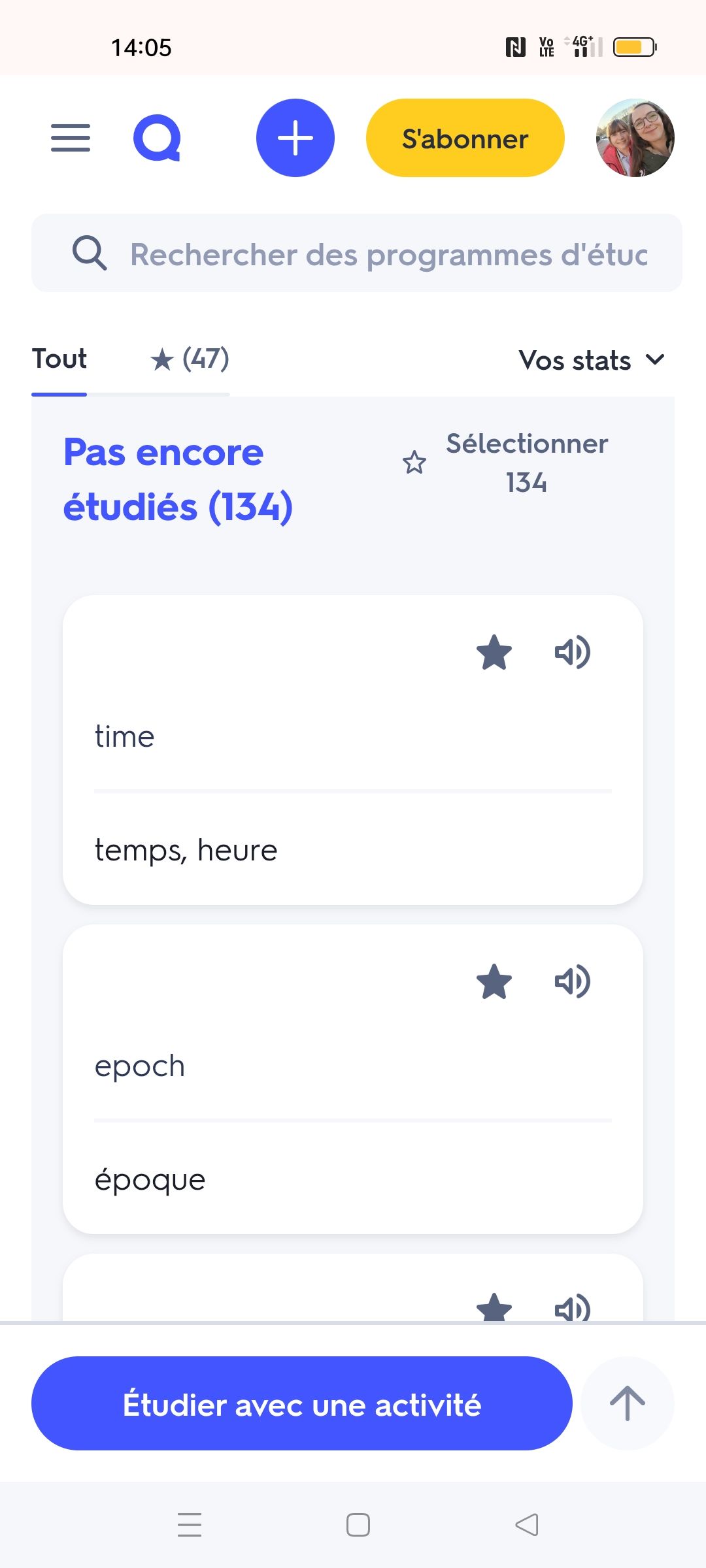Toggle the star on the epoch card
The height and width of the screenshot is (1568, 706).
pyautogui.click(x=494, y=981)
